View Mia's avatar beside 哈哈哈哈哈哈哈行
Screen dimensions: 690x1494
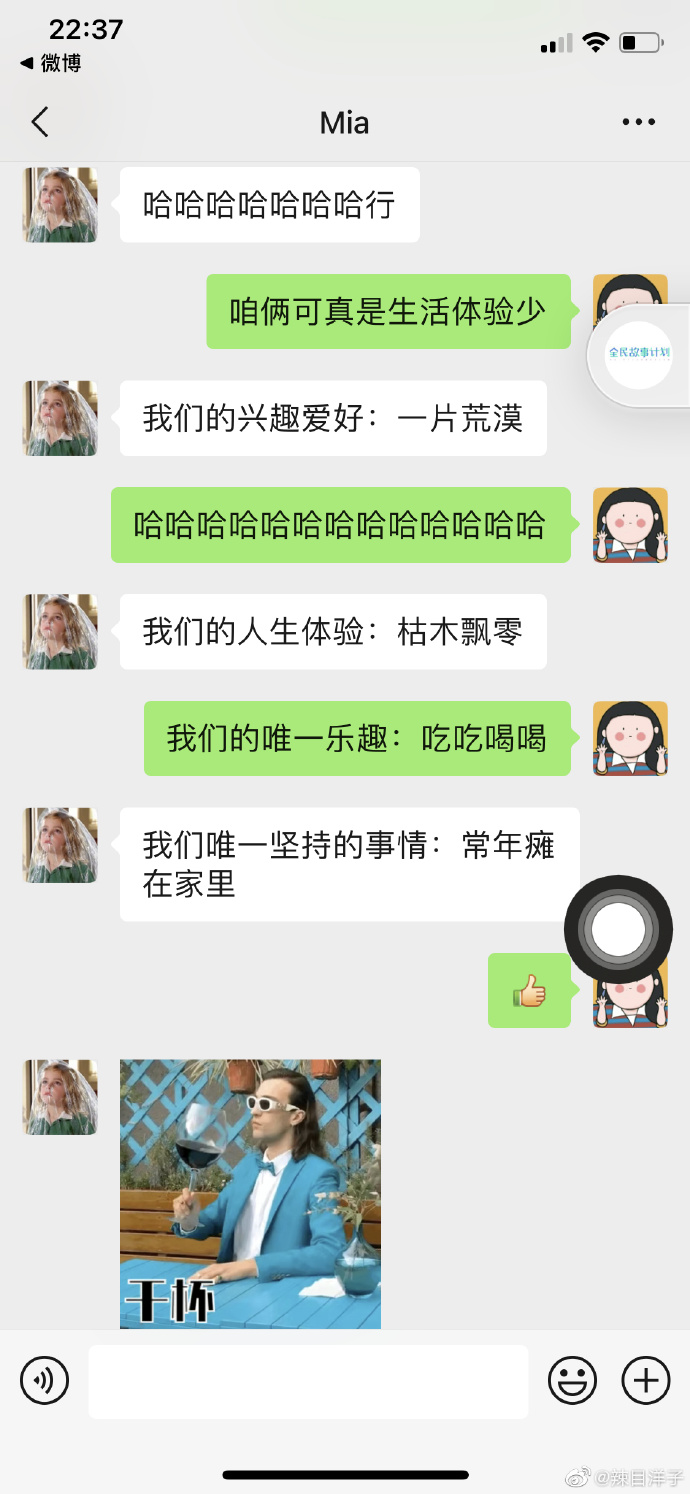[60, 205]
